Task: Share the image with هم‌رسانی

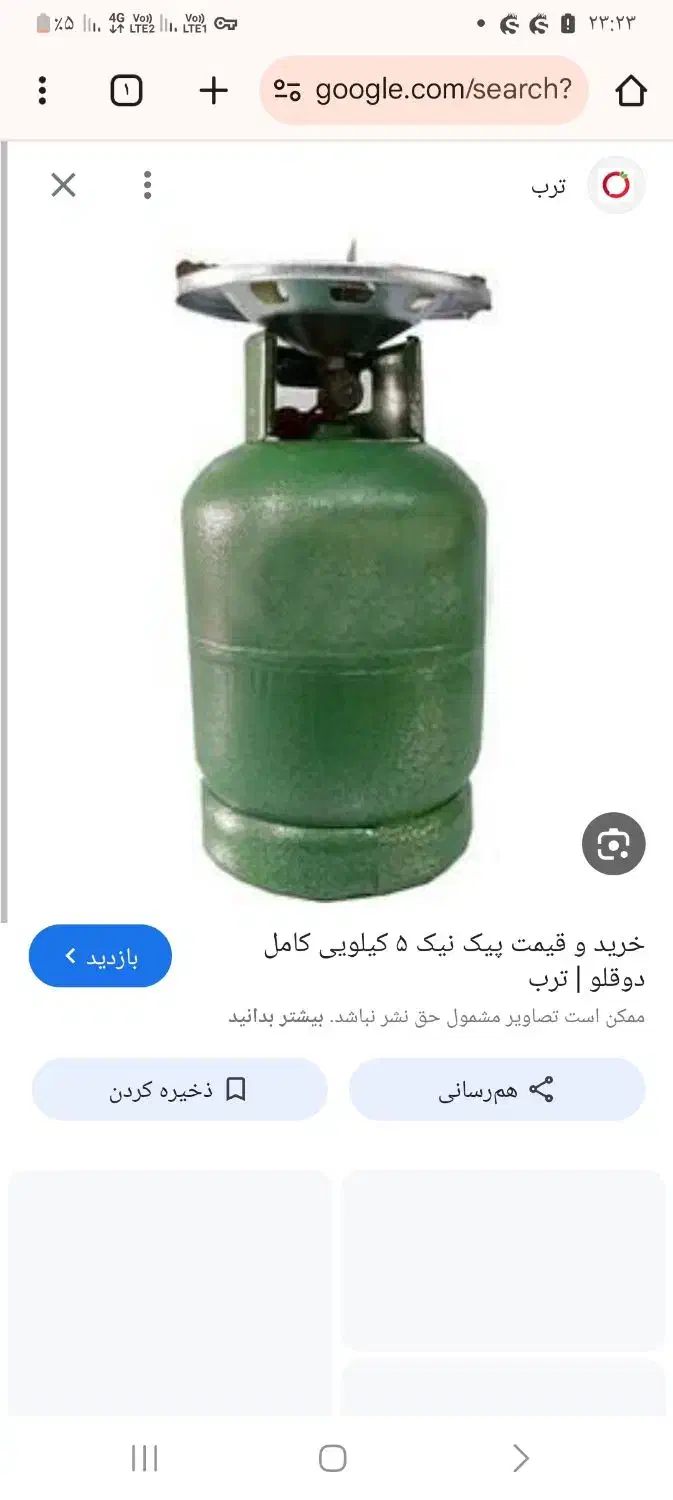Action: 496,1090
